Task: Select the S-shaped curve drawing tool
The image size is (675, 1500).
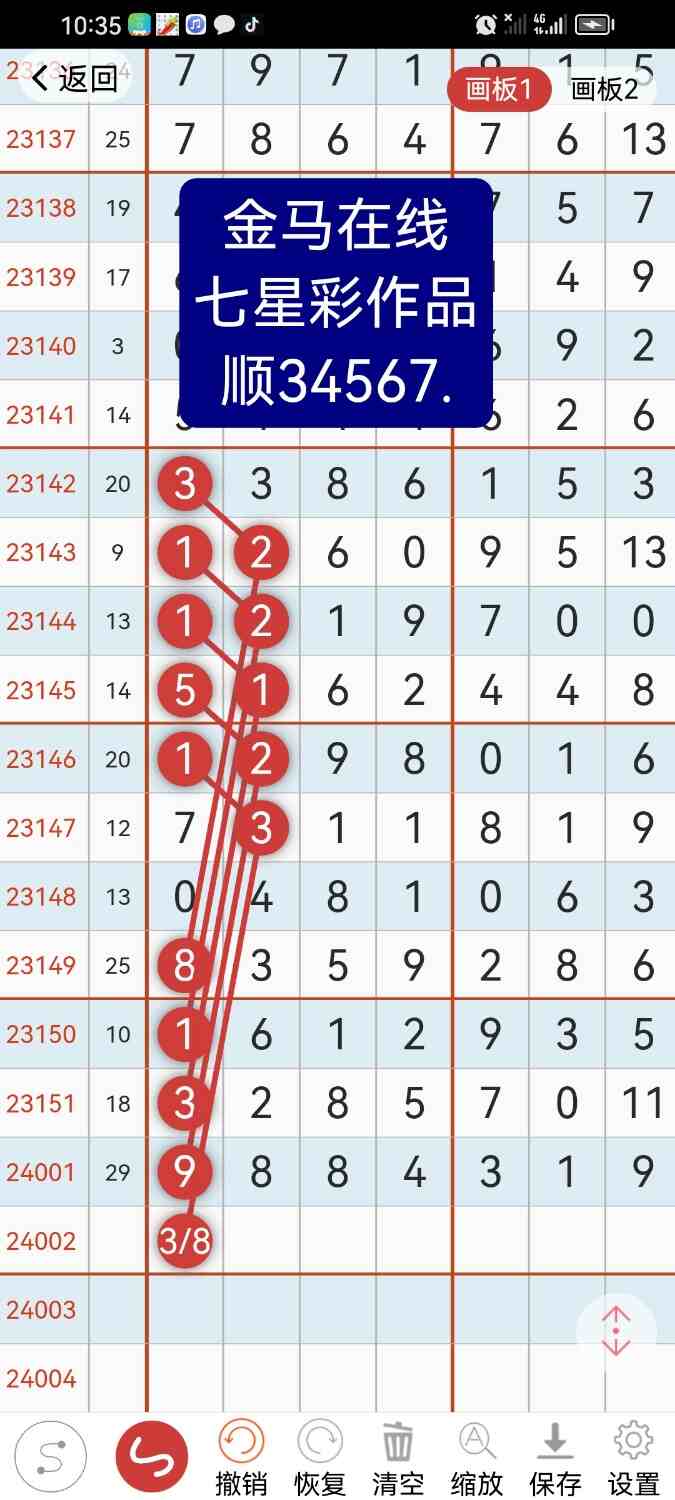Action: click(50, 1457)
